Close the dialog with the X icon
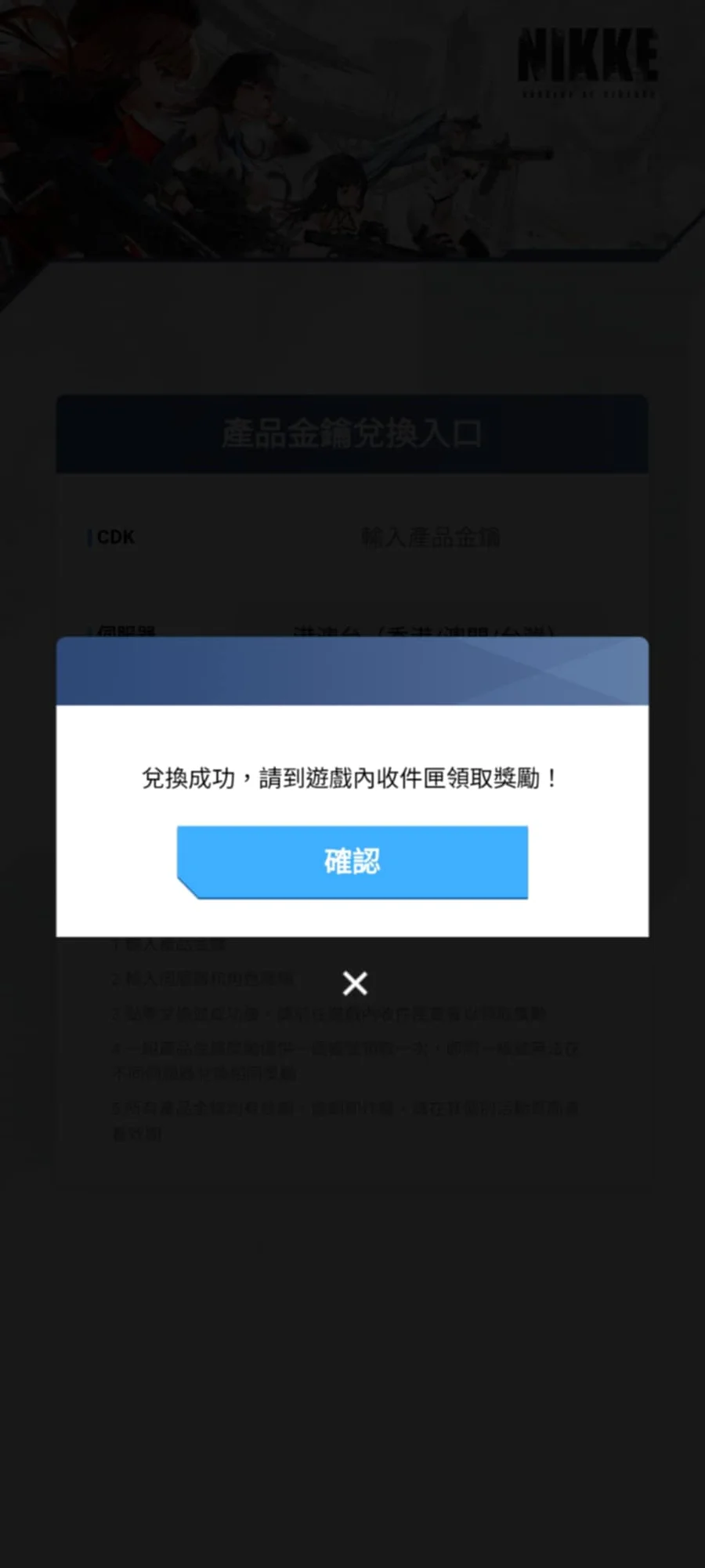This screenshot has height=1568, width=705. click(355, 983)
